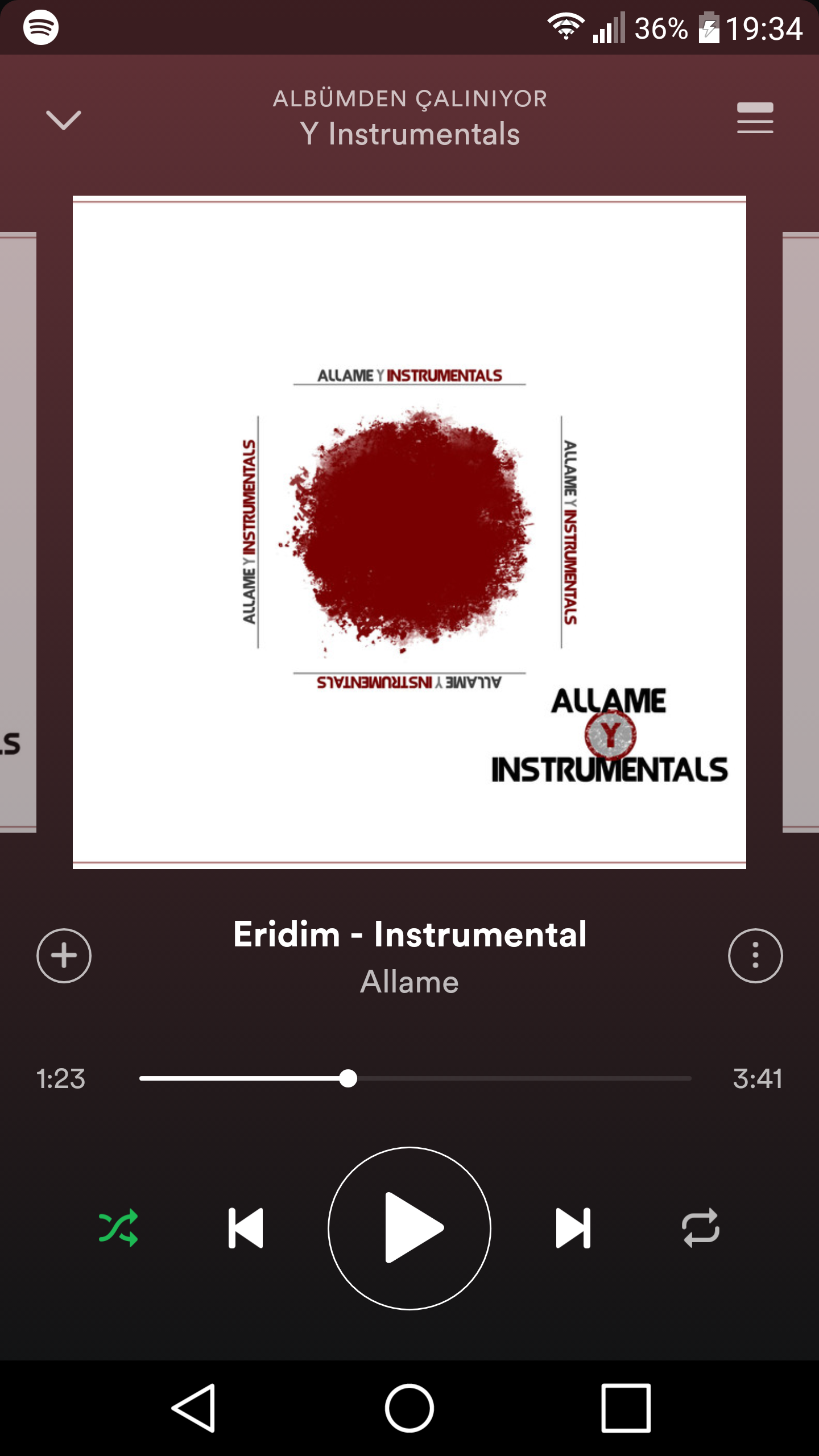Play the paused song

pos(409,1228)
